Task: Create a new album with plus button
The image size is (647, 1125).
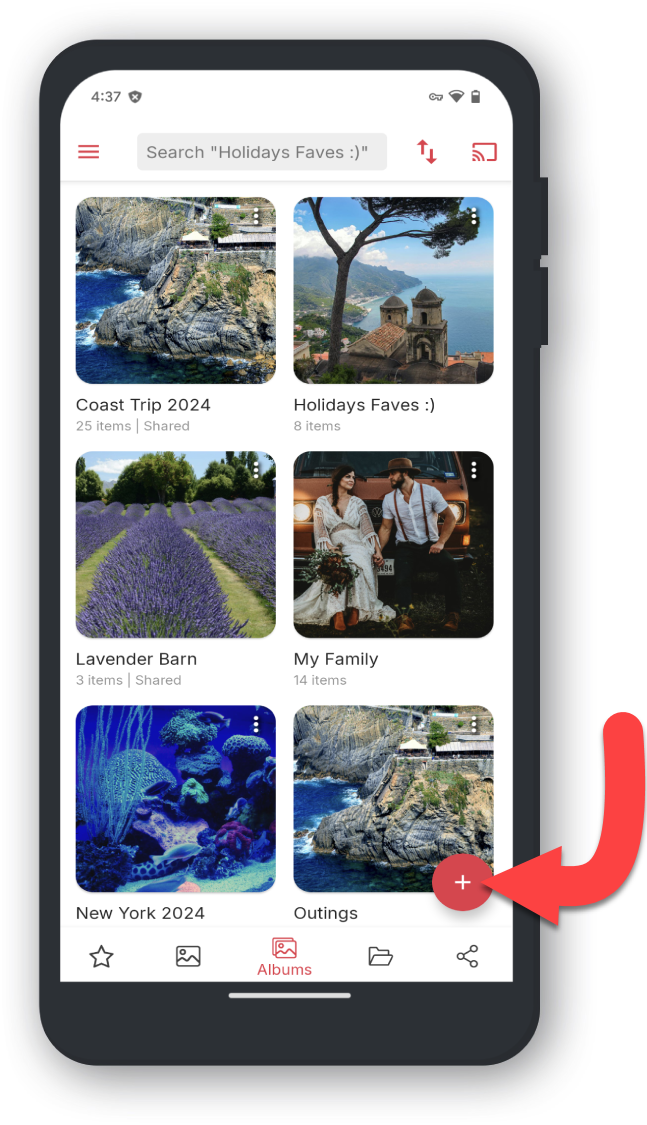Action: pyautogui.click(x=462, y=882)
